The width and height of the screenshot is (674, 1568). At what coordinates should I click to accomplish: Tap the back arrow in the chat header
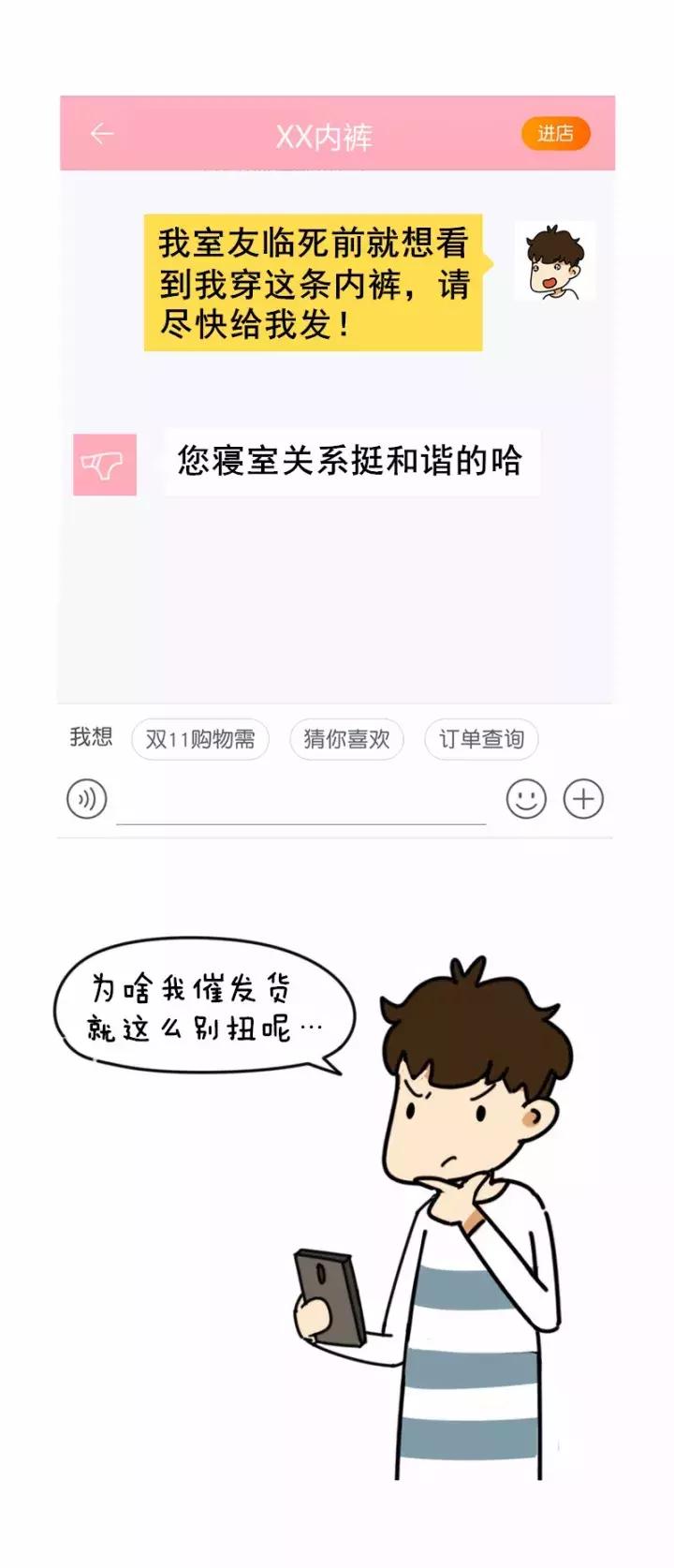pos(103,133)
